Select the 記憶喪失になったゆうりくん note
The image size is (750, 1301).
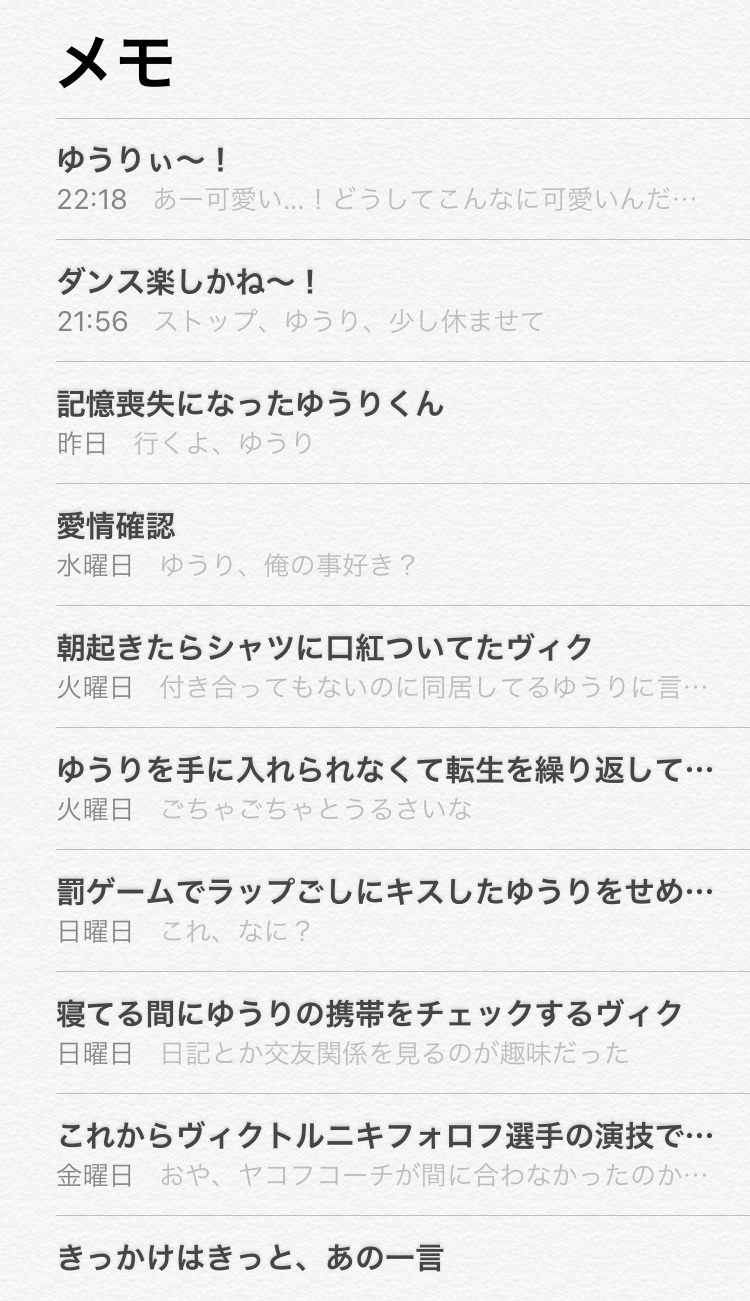[x=375, y=423]
